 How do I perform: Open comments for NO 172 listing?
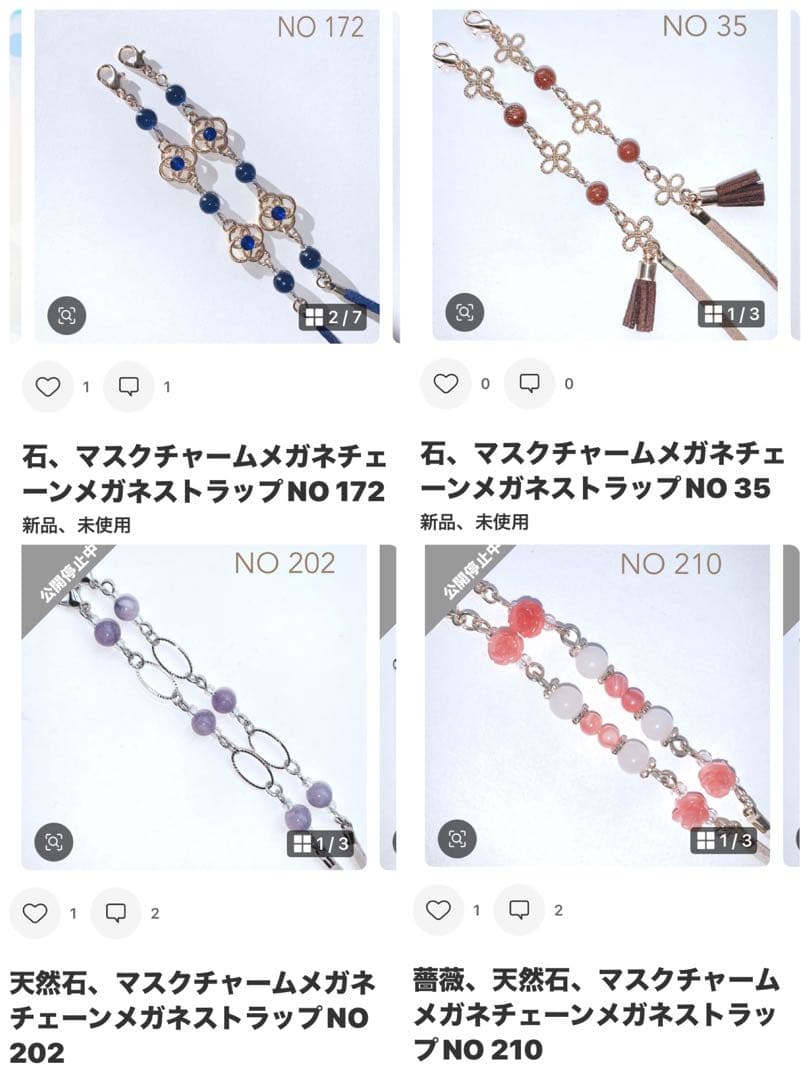[x=130, y=383]
